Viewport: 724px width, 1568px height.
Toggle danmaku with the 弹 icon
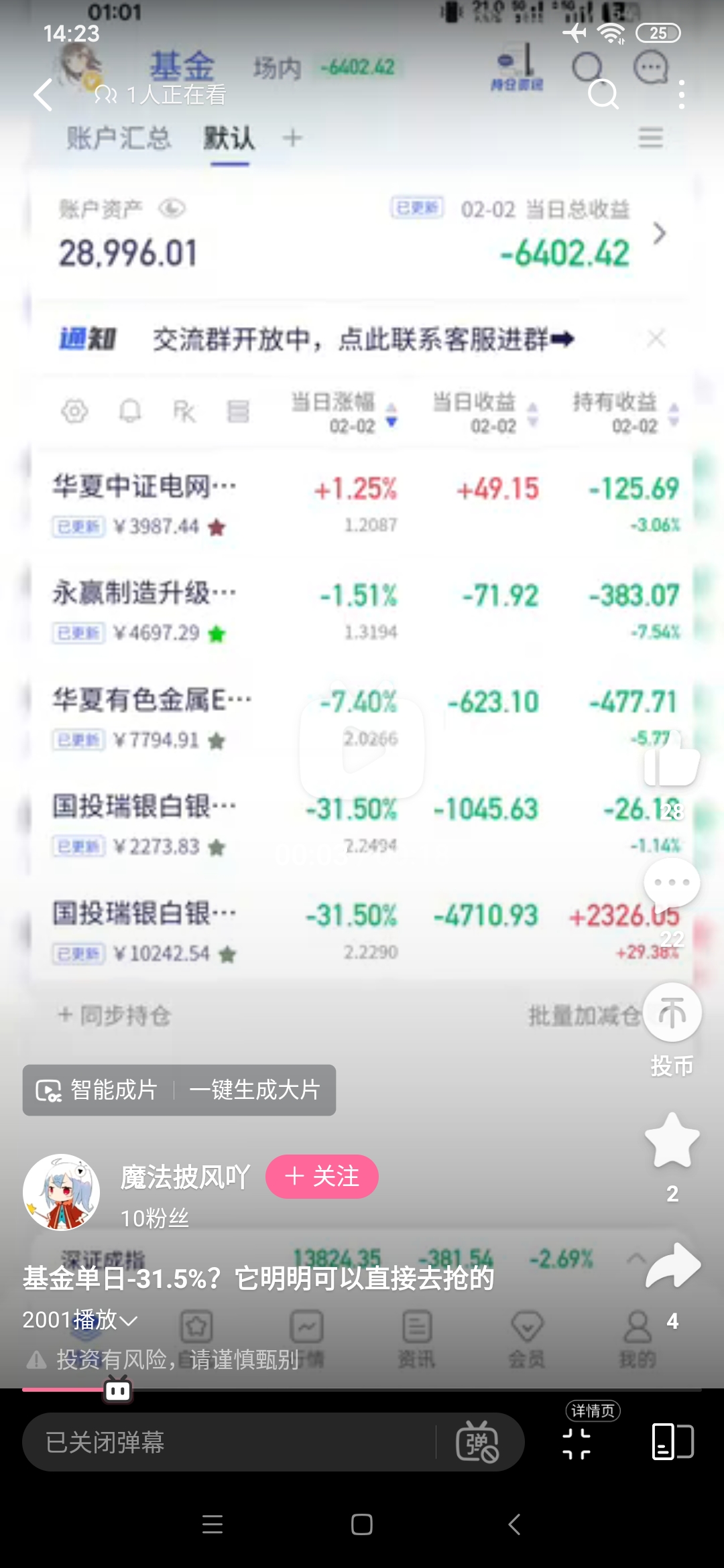tap(477, 1443)
